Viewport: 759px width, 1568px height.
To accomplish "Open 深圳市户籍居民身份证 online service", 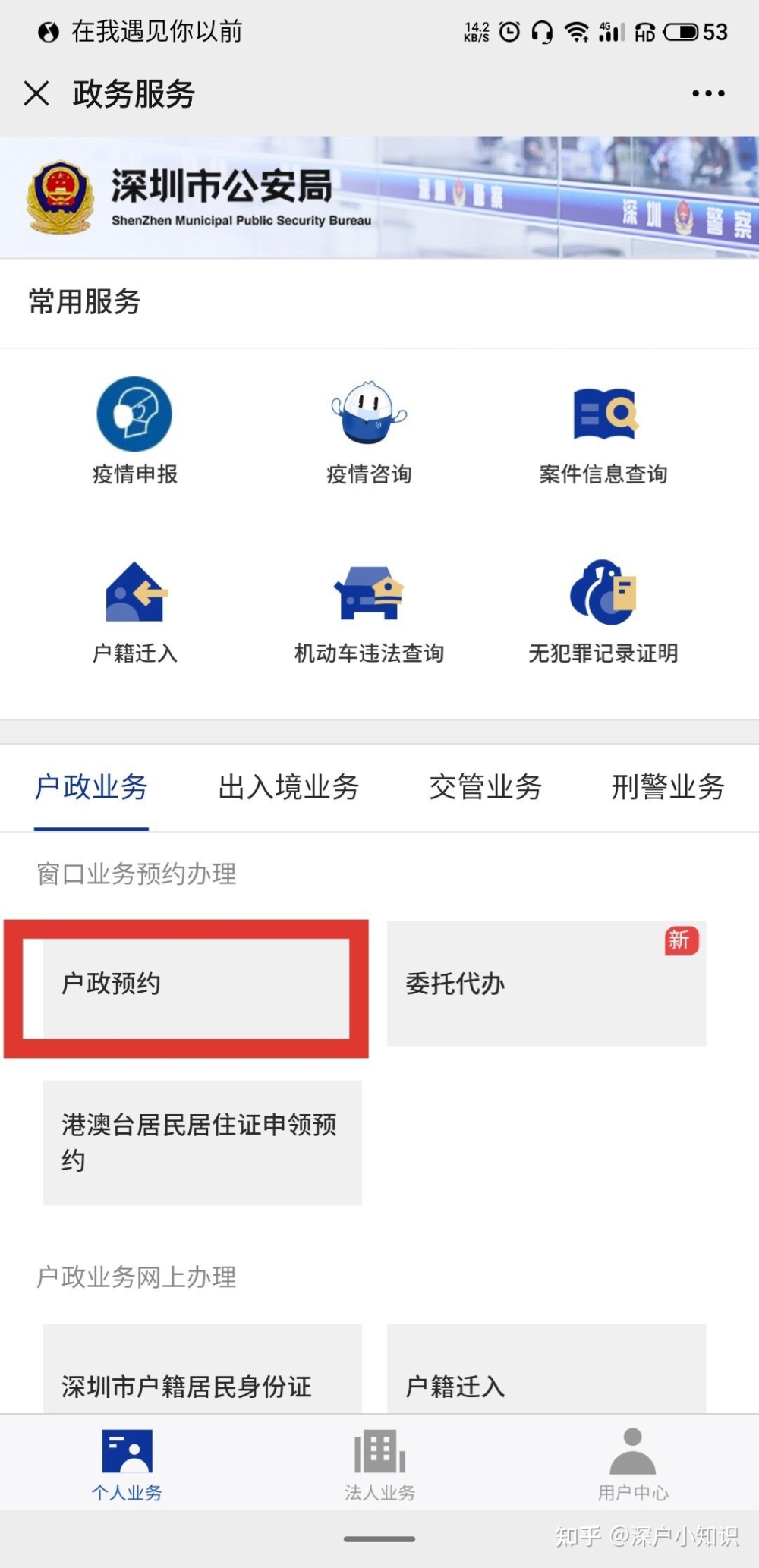I will [x=202, y=1378].
